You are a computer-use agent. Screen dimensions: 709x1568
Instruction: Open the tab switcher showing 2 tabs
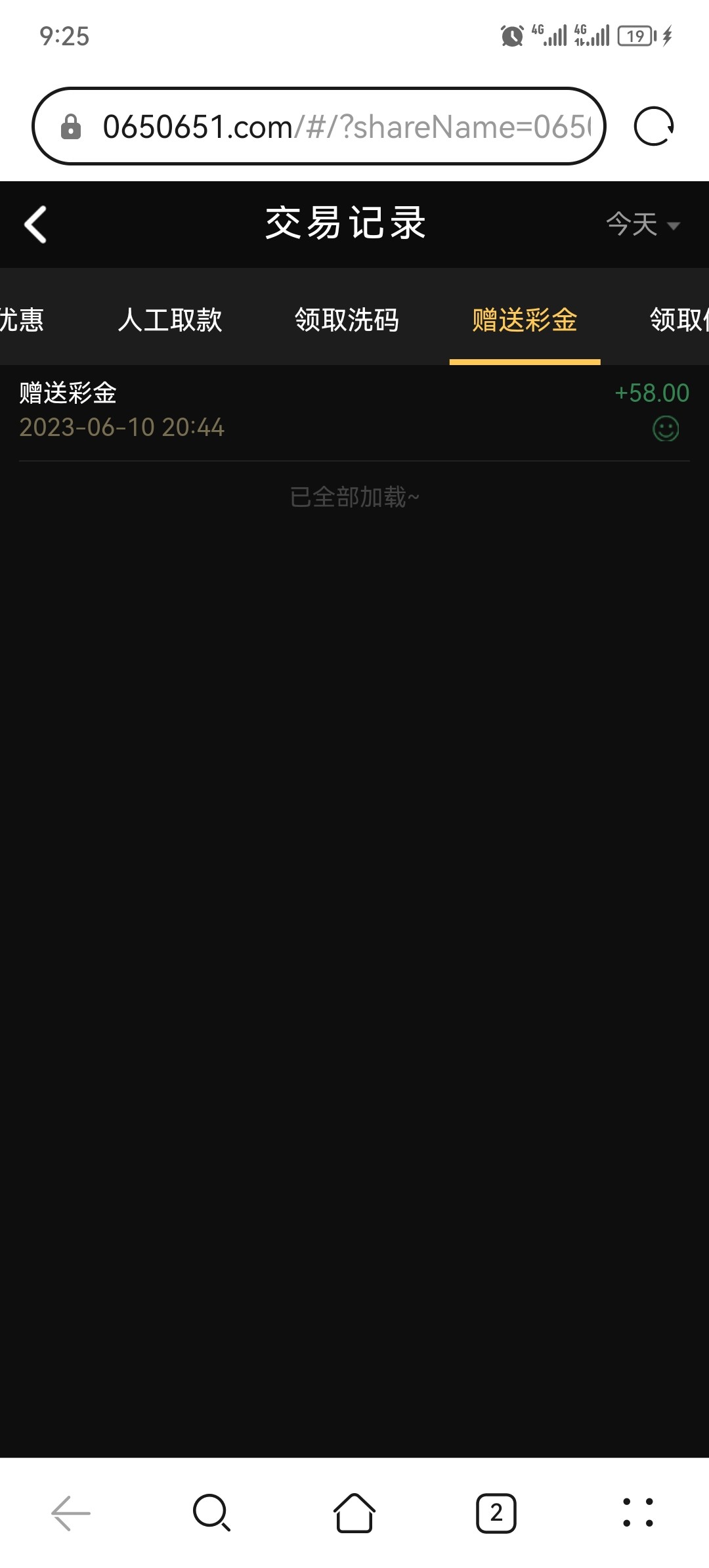[x=496, y=1513]
